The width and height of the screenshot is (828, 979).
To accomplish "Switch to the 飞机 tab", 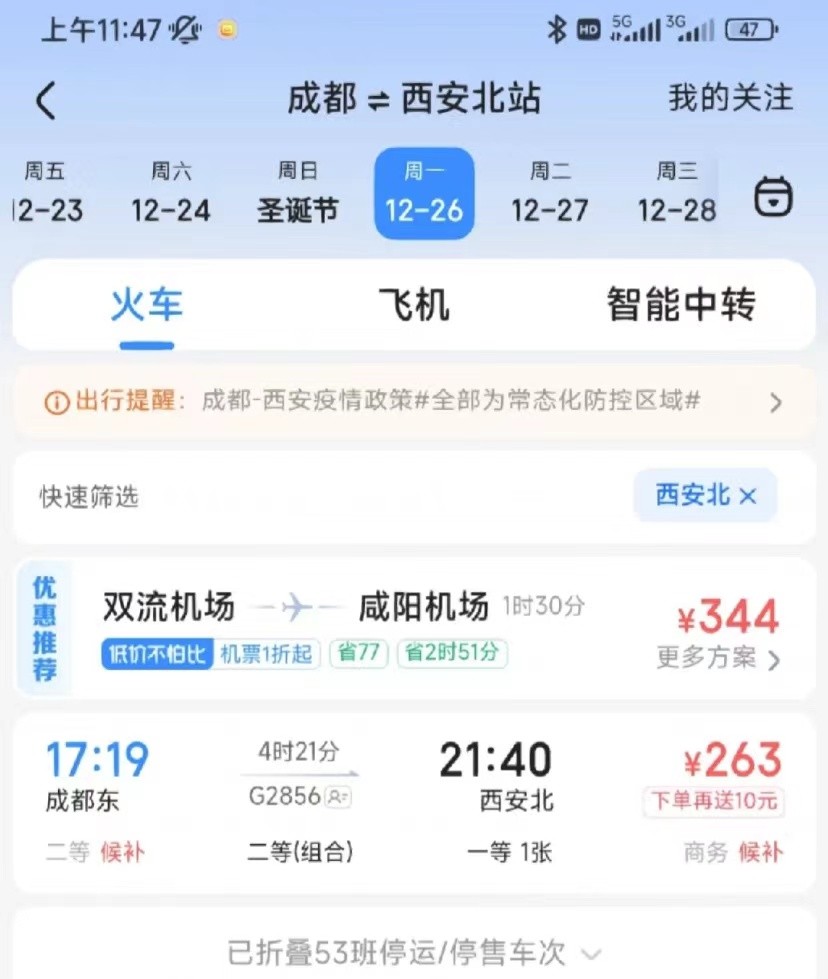I will click(413, 305).
